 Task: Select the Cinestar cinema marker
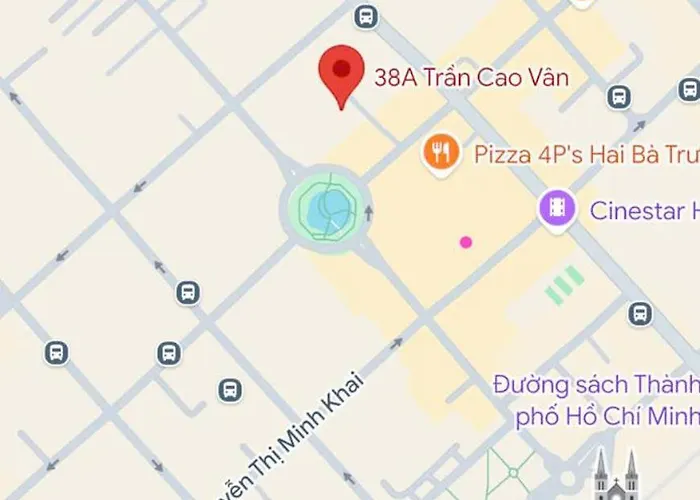pyautogui.click(x=558, y=209)
